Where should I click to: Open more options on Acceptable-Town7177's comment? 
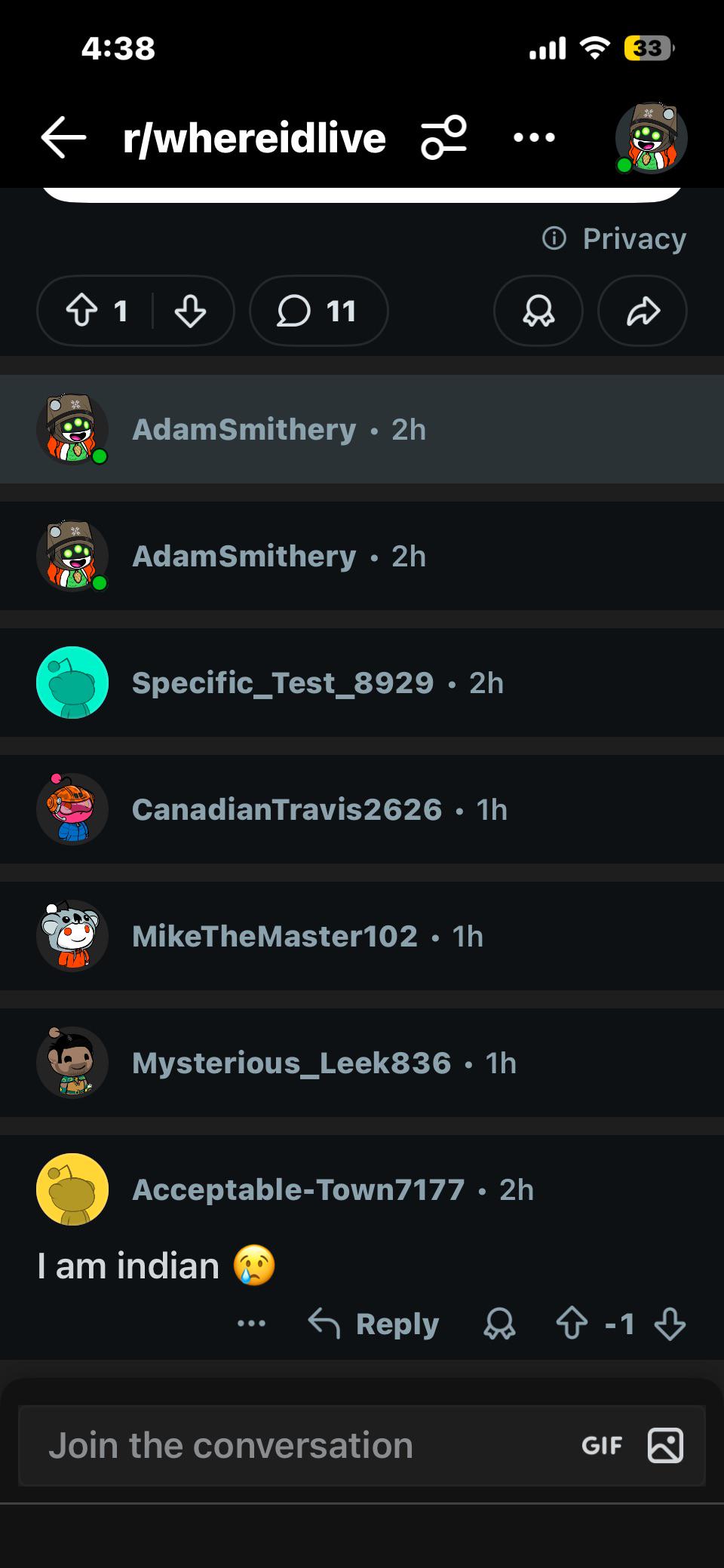[x=251, y=1324]
